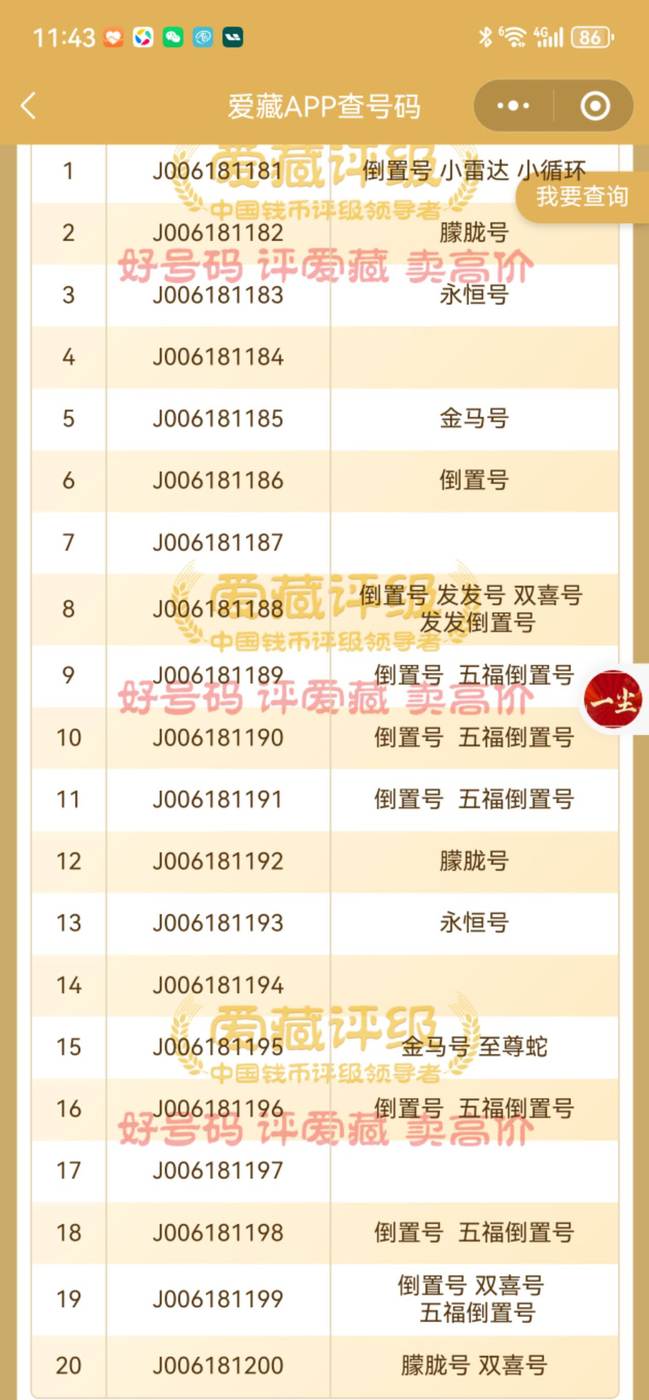Open the mini-program three-dot menu
The height and width of the screenshot is (1400, 649).
(x=514, y=106)
